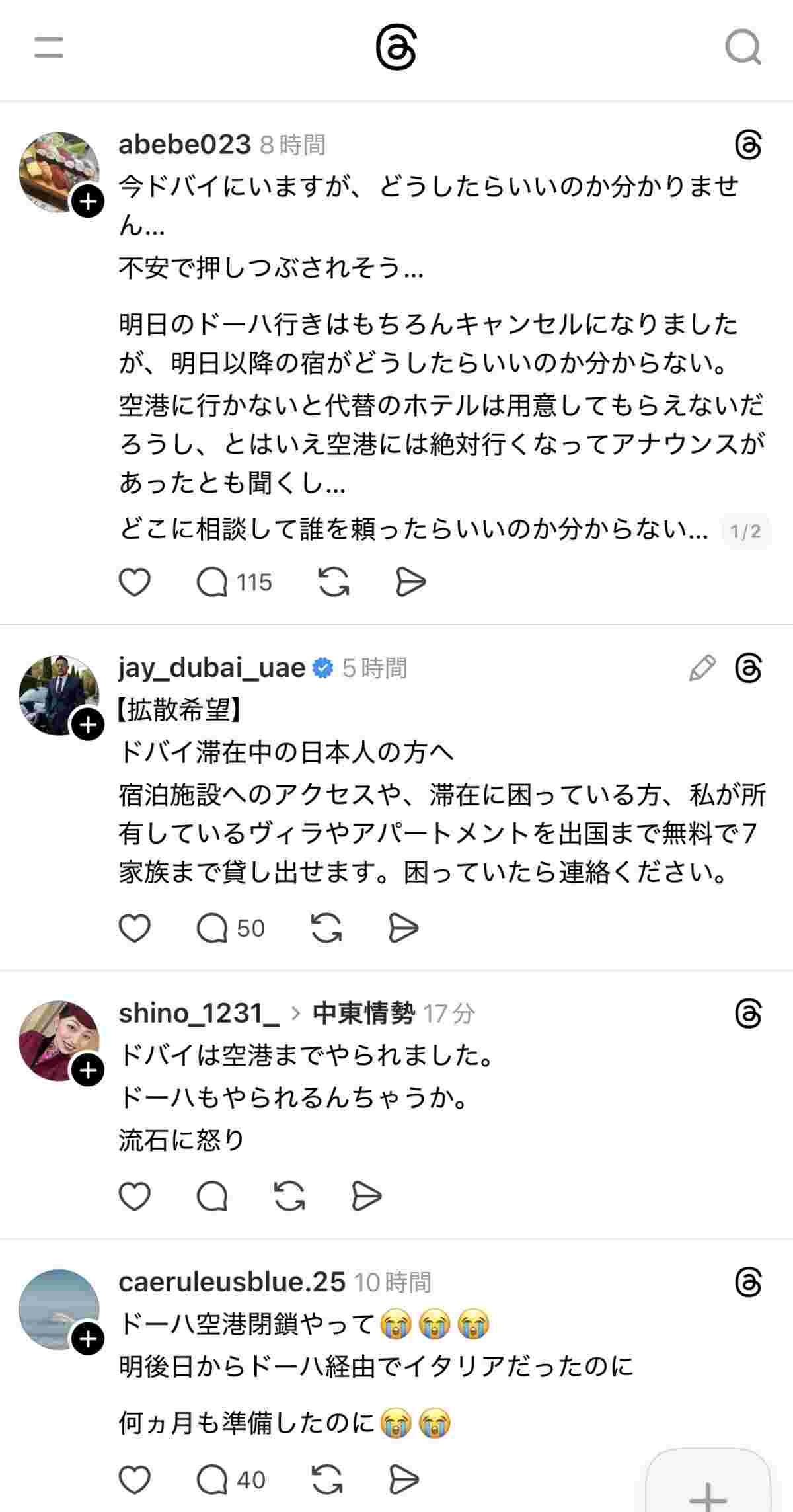Like abebe023's post
Image resolution: width=793 pixels, height=1512 pixels.
click(x=135, y=582)
